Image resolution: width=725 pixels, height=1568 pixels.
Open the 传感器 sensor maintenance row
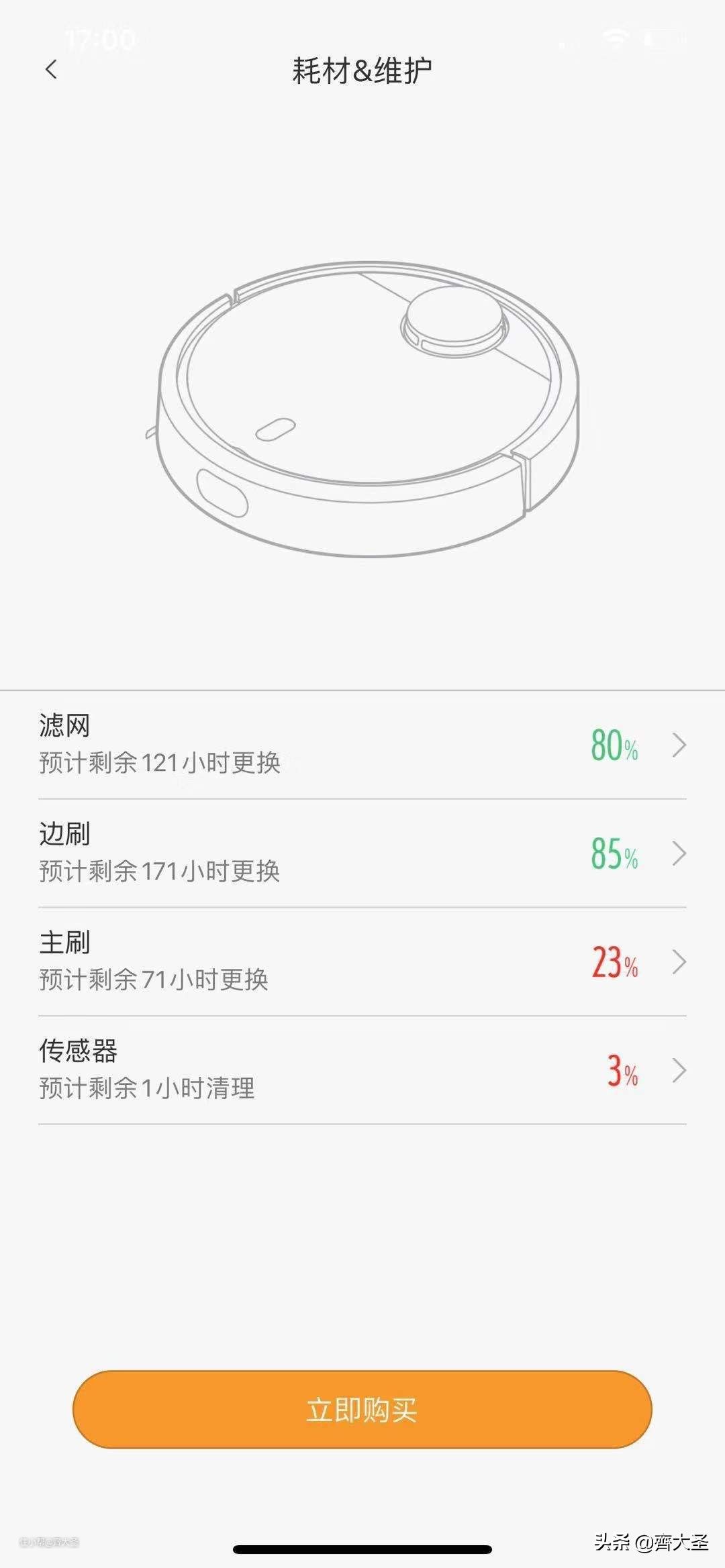[362, 1070]
